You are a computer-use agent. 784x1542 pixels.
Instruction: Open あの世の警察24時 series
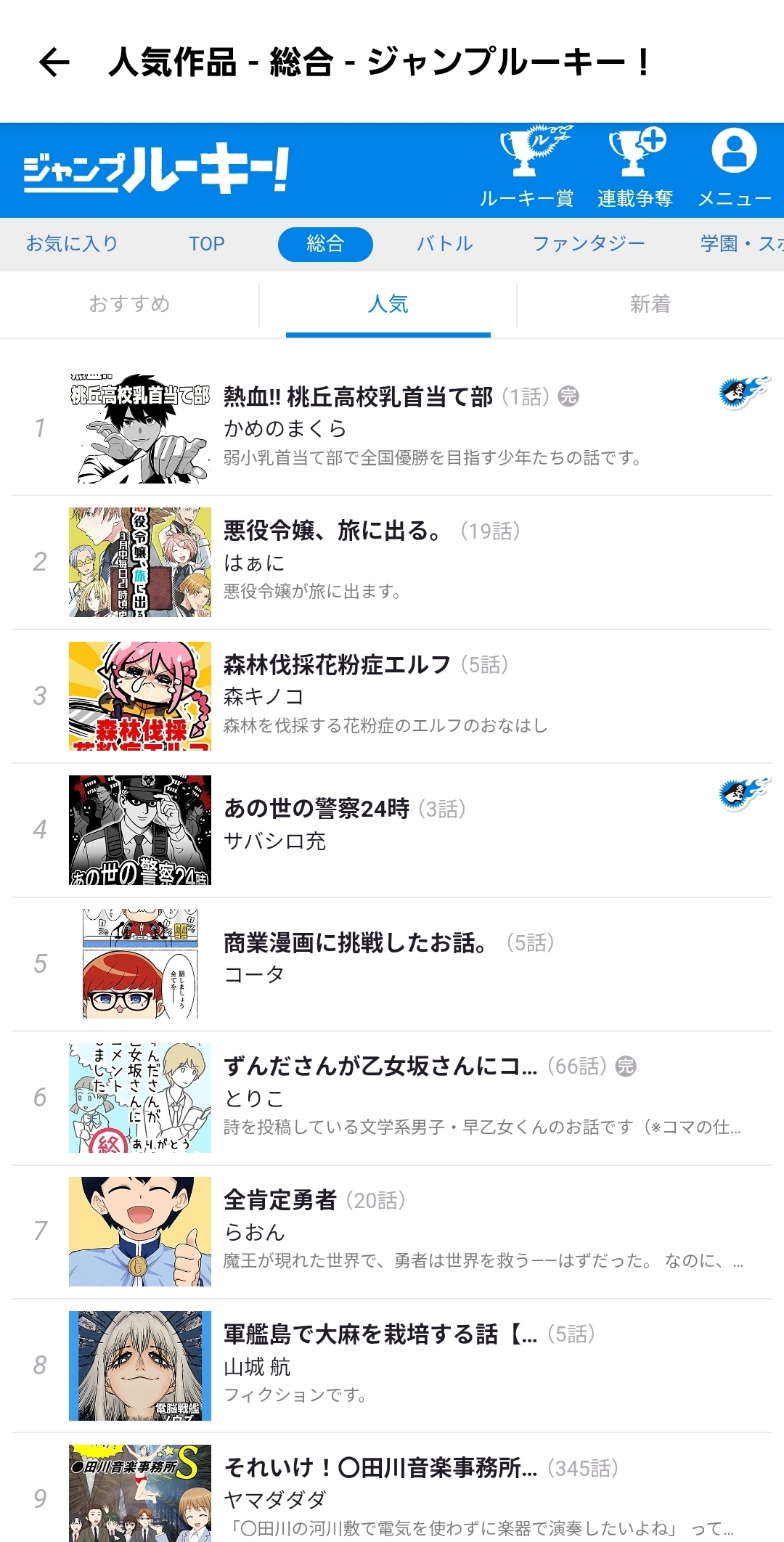317,809
